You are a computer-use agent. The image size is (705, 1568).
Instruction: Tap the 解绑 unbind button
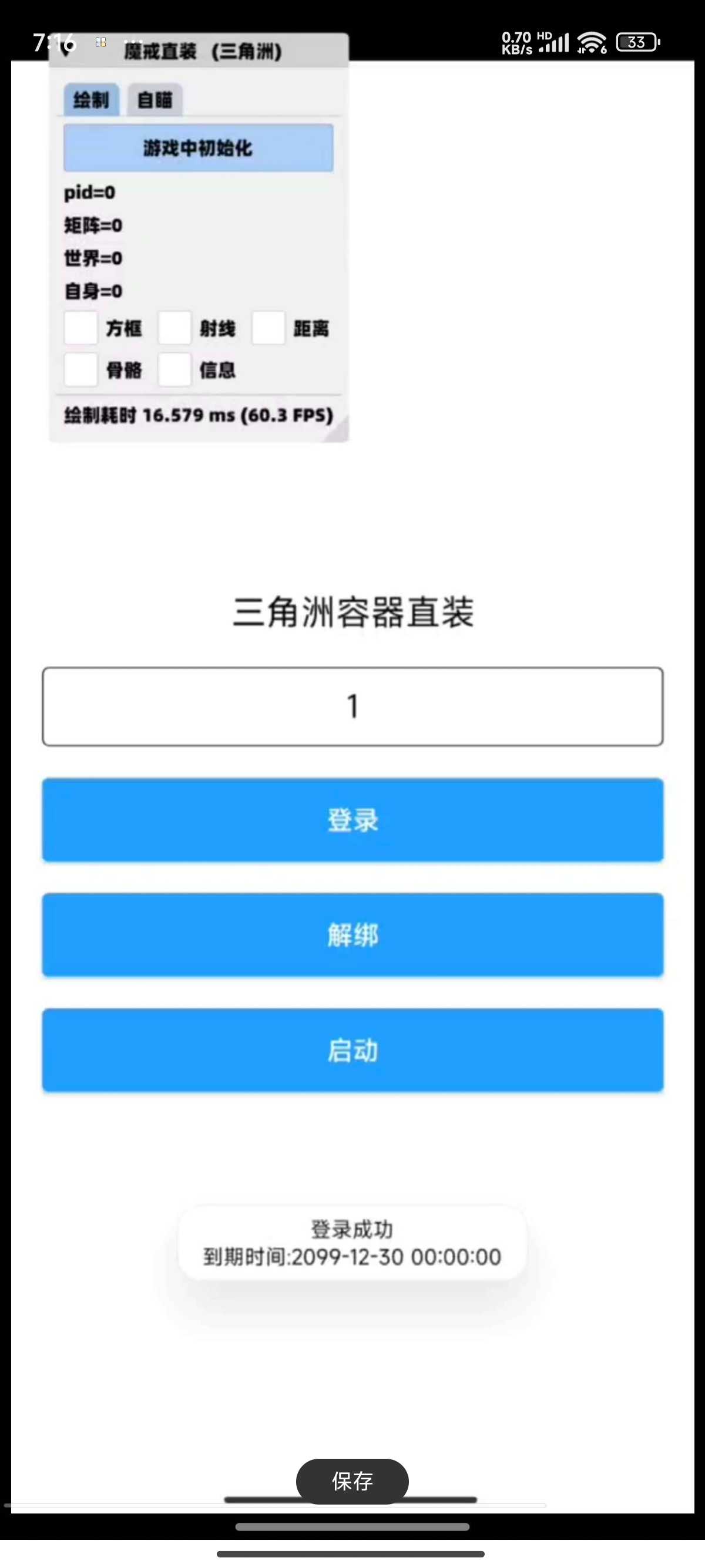[352, 934]
